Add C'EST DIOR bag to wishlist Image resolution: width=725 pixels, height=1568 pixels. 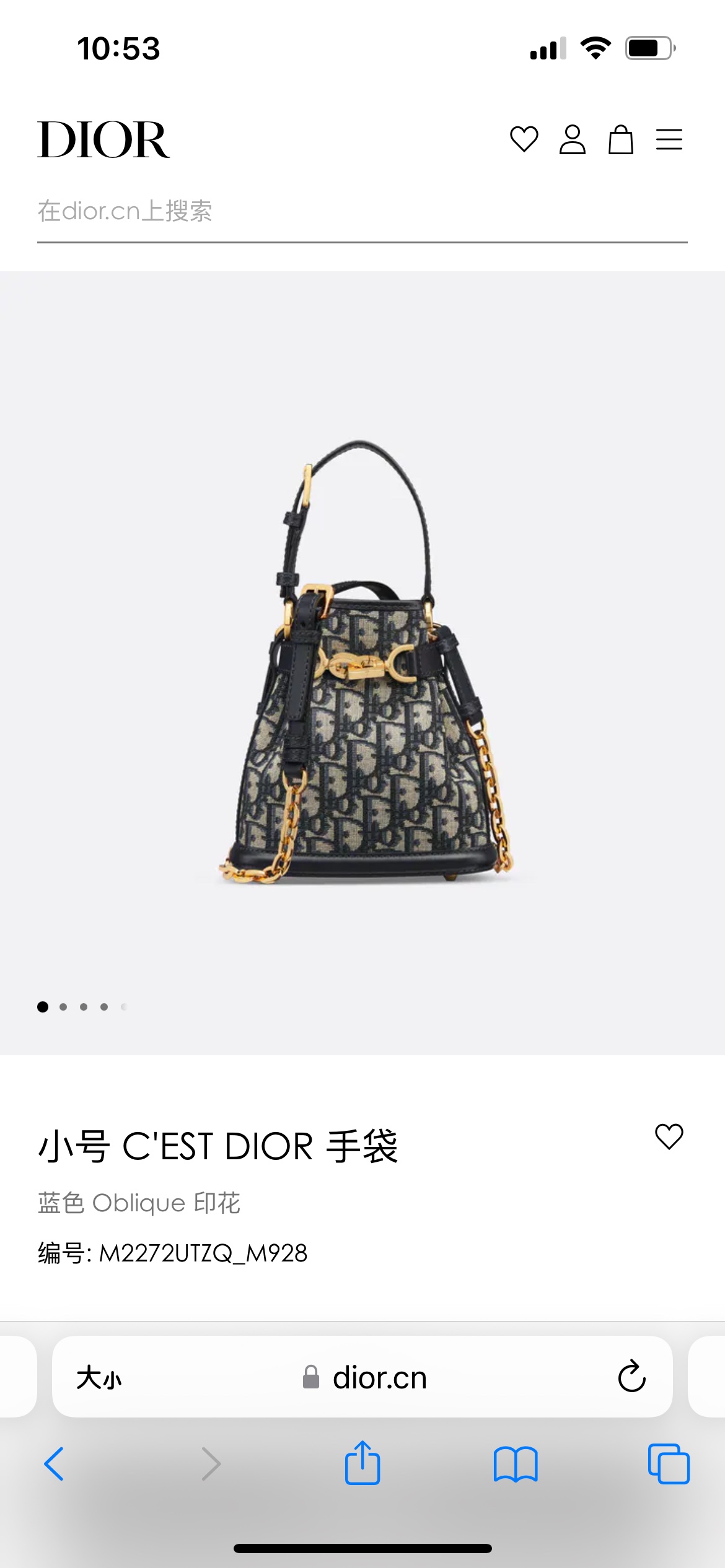pos(669,1137)
